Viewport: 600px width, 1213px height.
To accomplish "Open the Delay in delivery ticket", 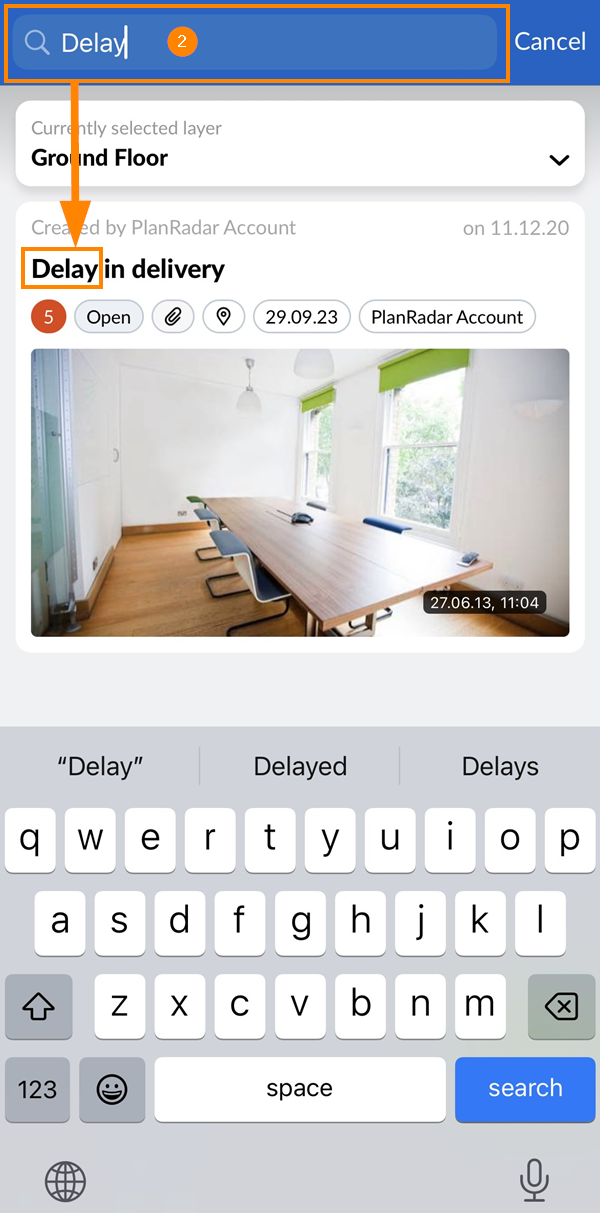I will (128, 268).
